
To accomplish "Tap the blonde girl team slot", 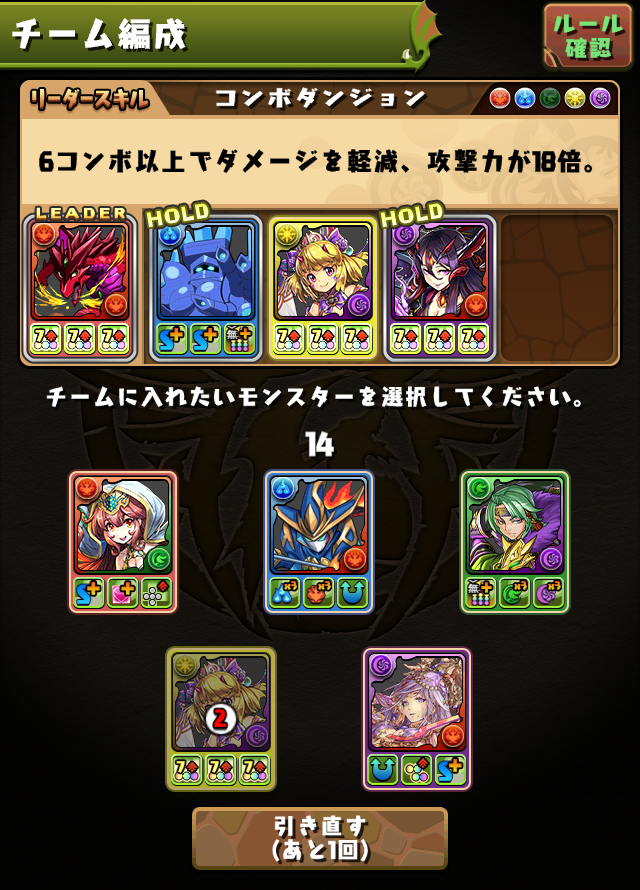I will [x=322, y=288].
